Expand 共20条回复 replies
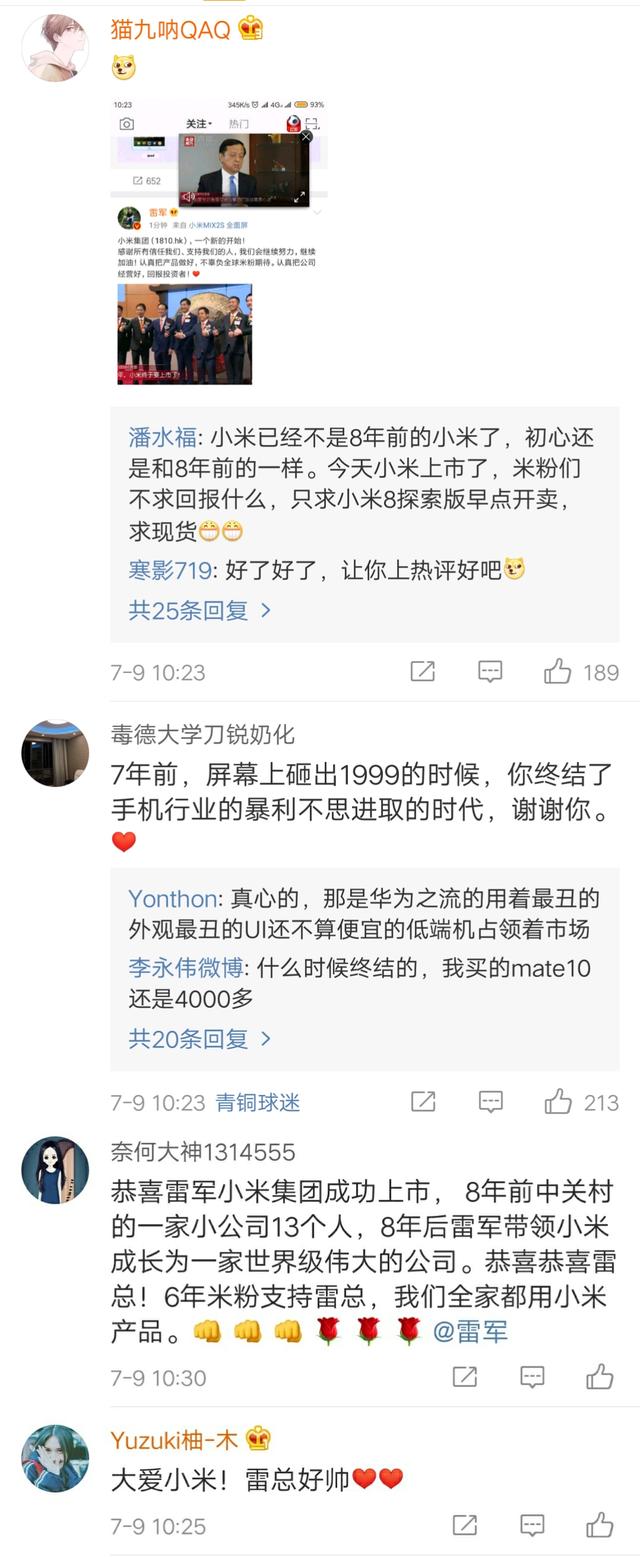The height and width of the screenshot is (1557, 640). pos(200,1039)
